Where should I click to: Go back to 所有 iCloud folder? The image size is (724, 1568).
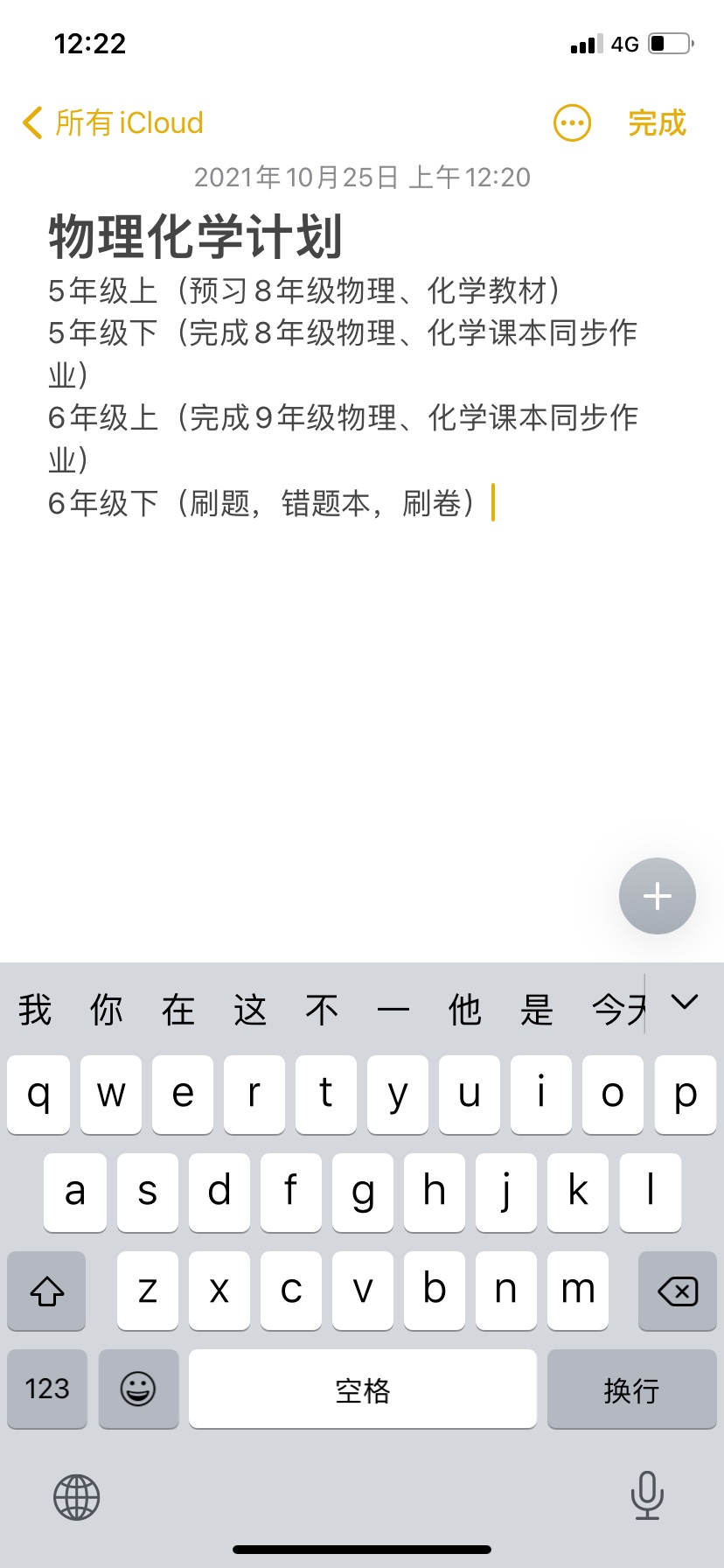(114, 123)
